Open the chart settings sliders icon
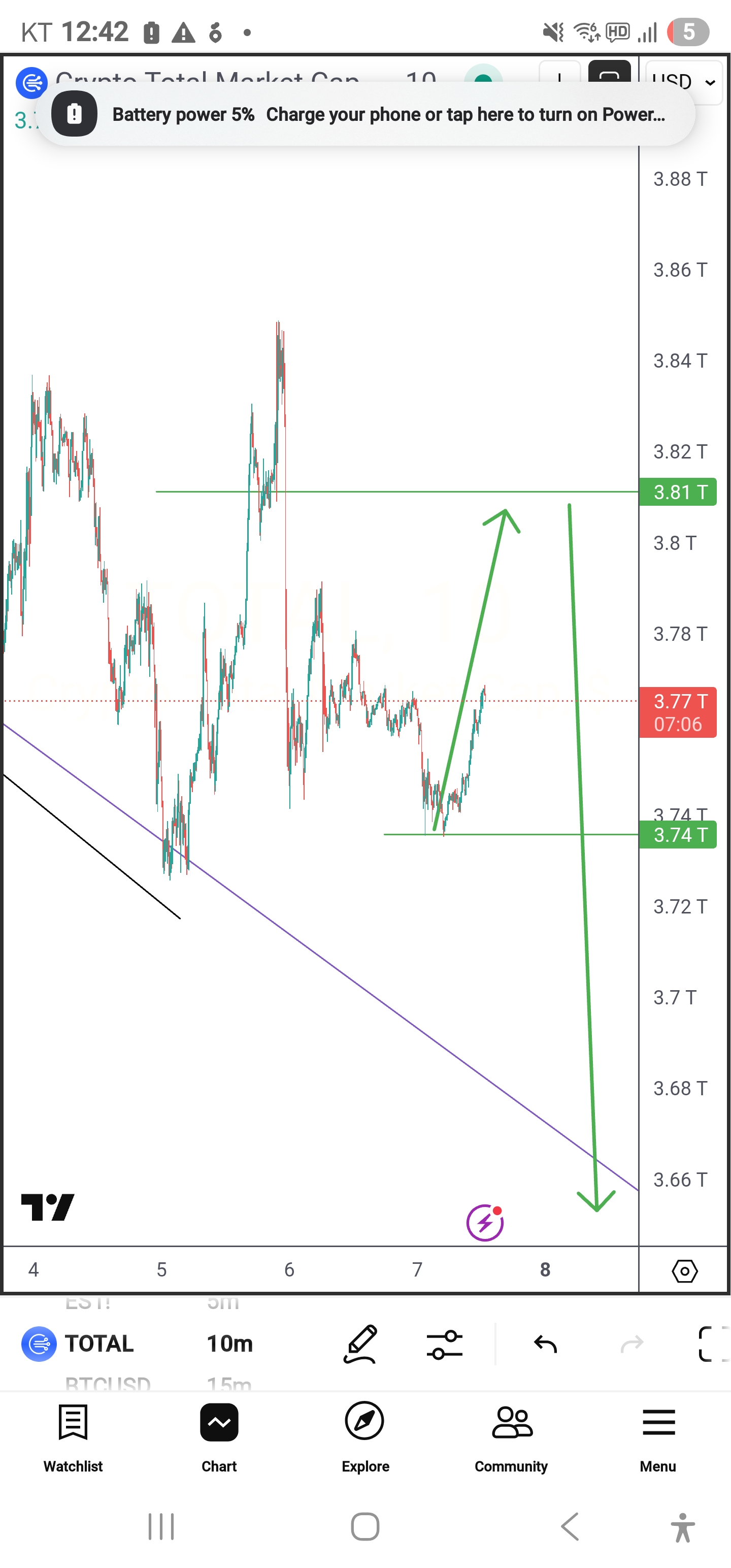The width and height of the screenshot is (731, 1568). (x=444, y=1344)
